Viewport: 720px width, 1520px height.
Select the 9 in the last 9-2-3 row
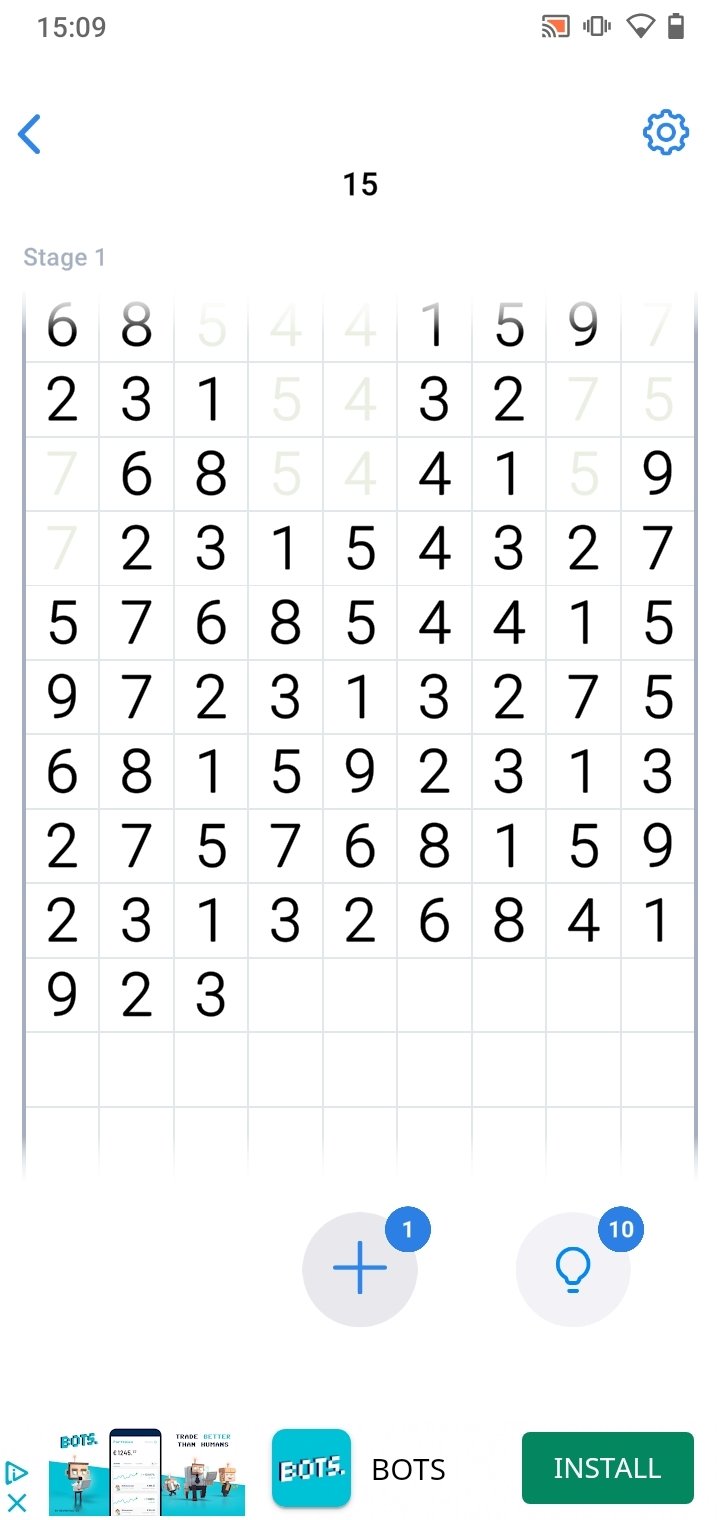coord(62,995)
